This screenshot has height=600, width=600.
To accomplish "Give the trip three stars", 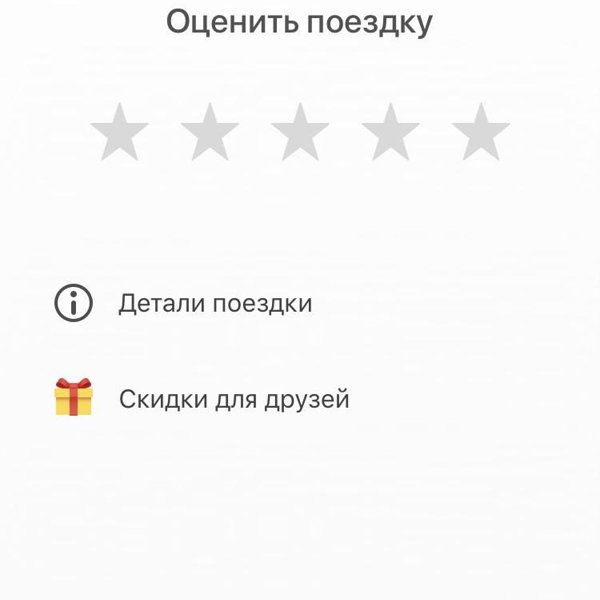I will (x=300, y=133).
